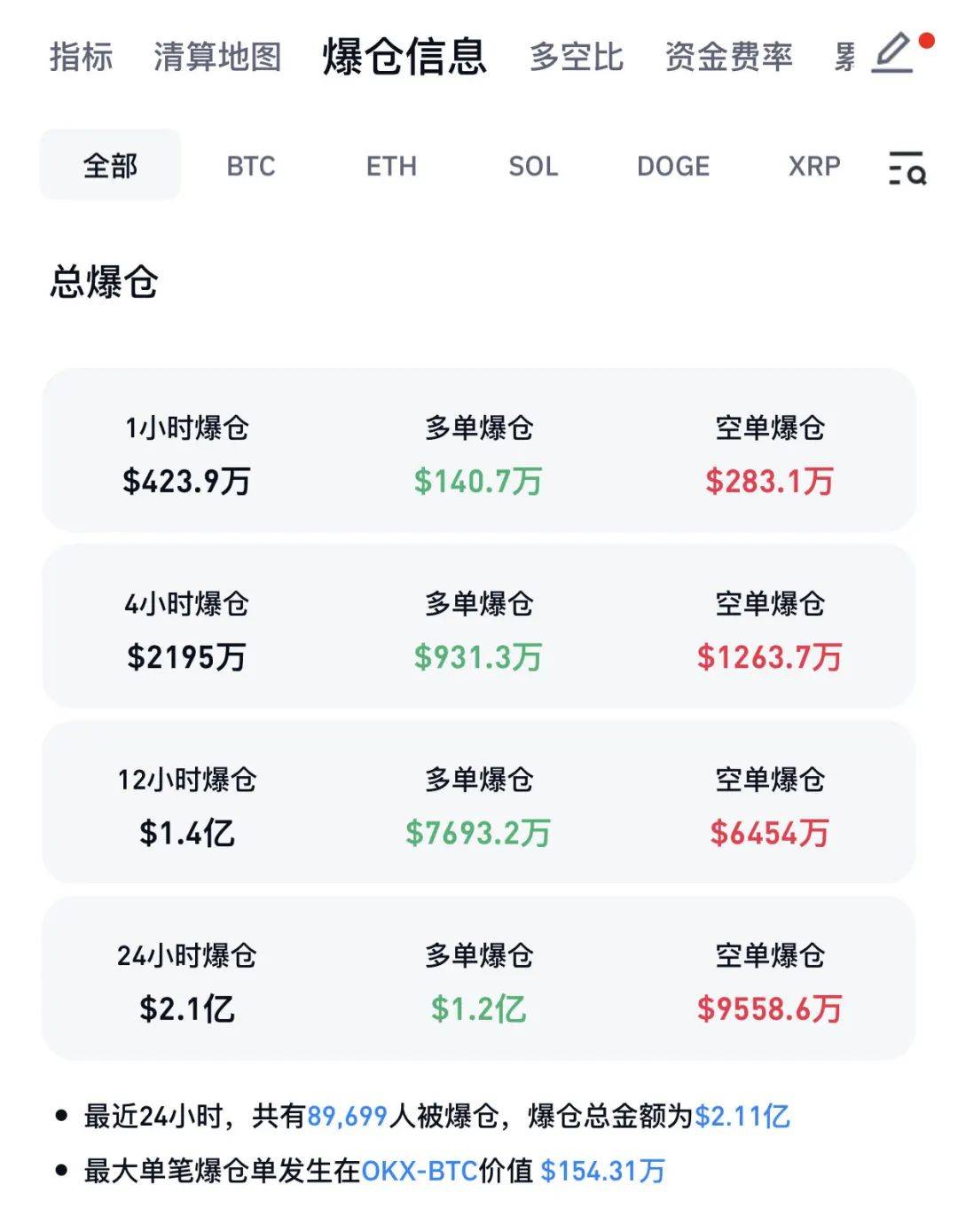Screen dimensions: 958x1232
Task: Switch to the 指标 tab
Action: click(81, 58)
